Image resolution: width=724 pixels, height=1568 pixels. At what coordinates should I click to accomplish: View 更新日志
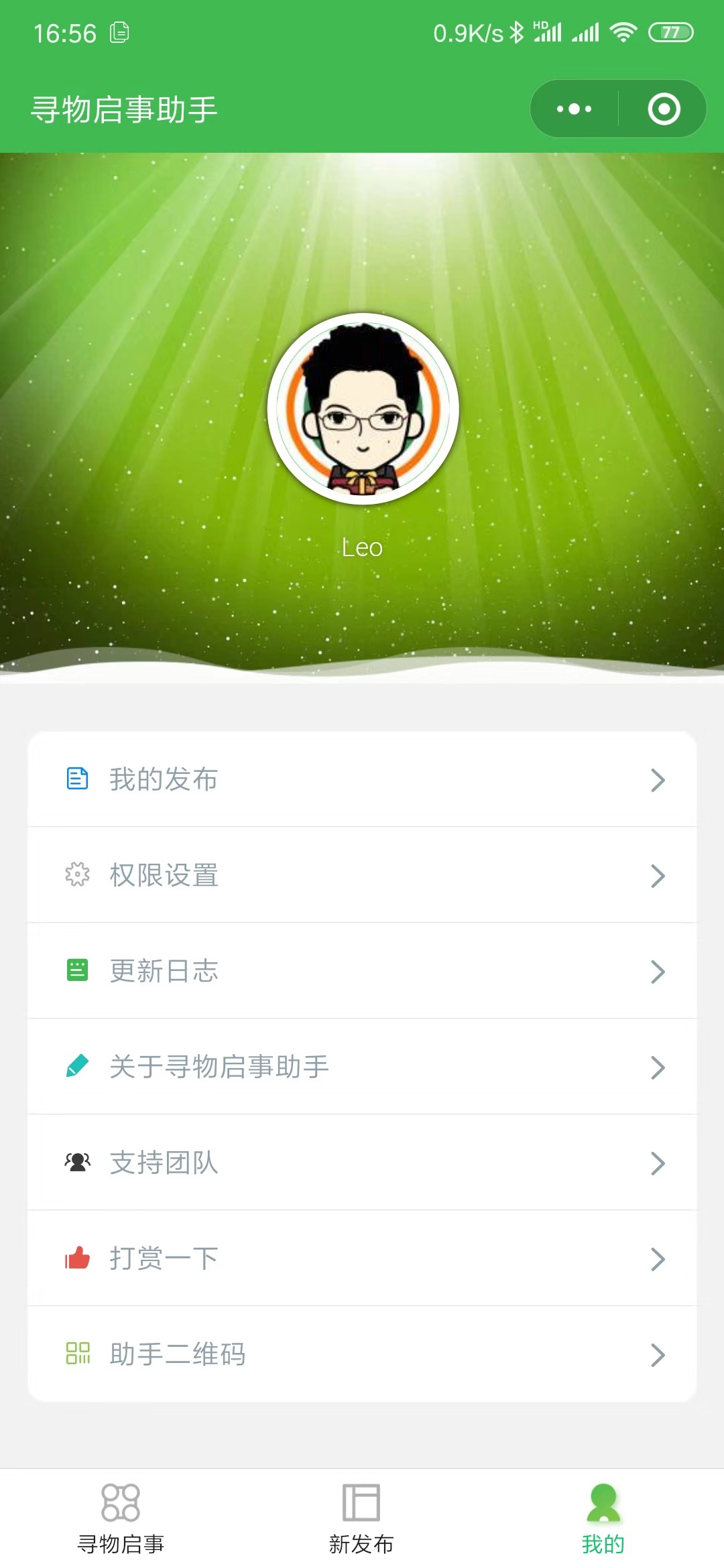click(362, 971)
